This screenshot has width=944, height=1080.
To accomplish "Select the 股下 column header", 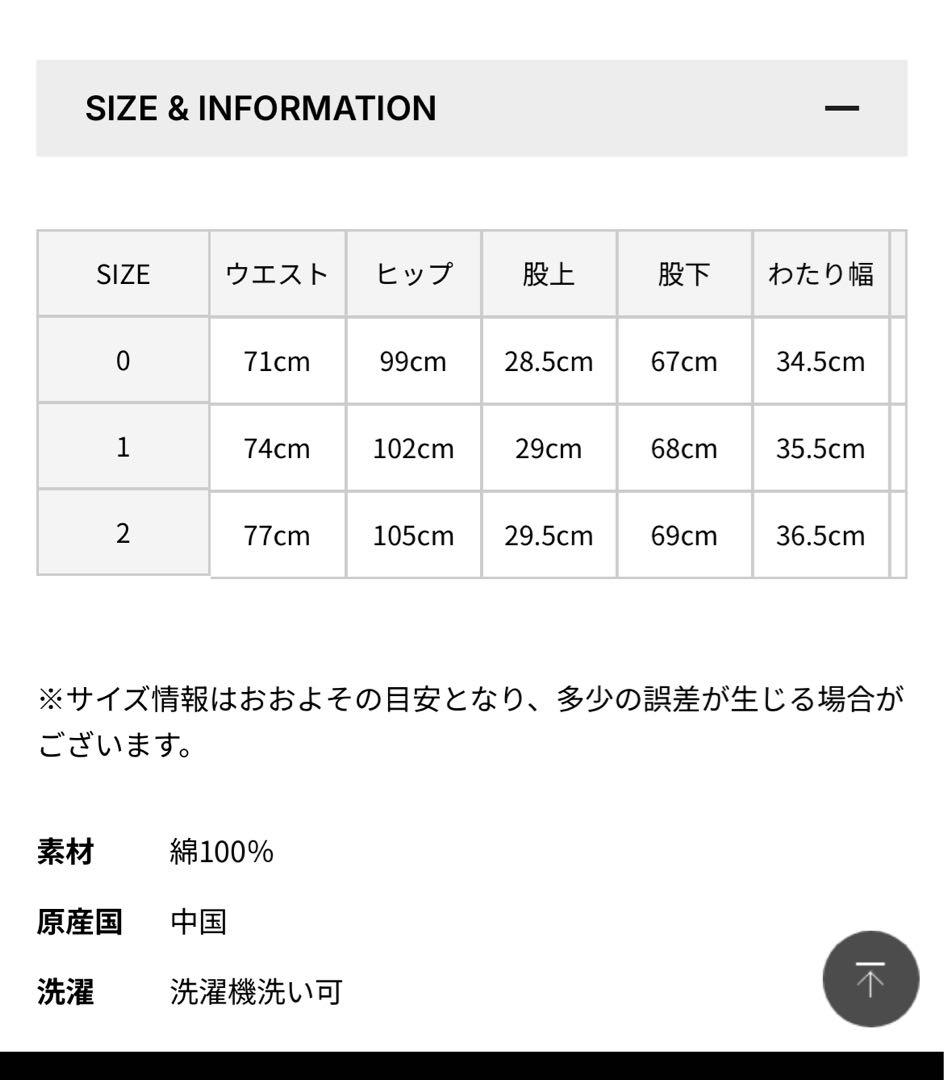I will point(684,273).
